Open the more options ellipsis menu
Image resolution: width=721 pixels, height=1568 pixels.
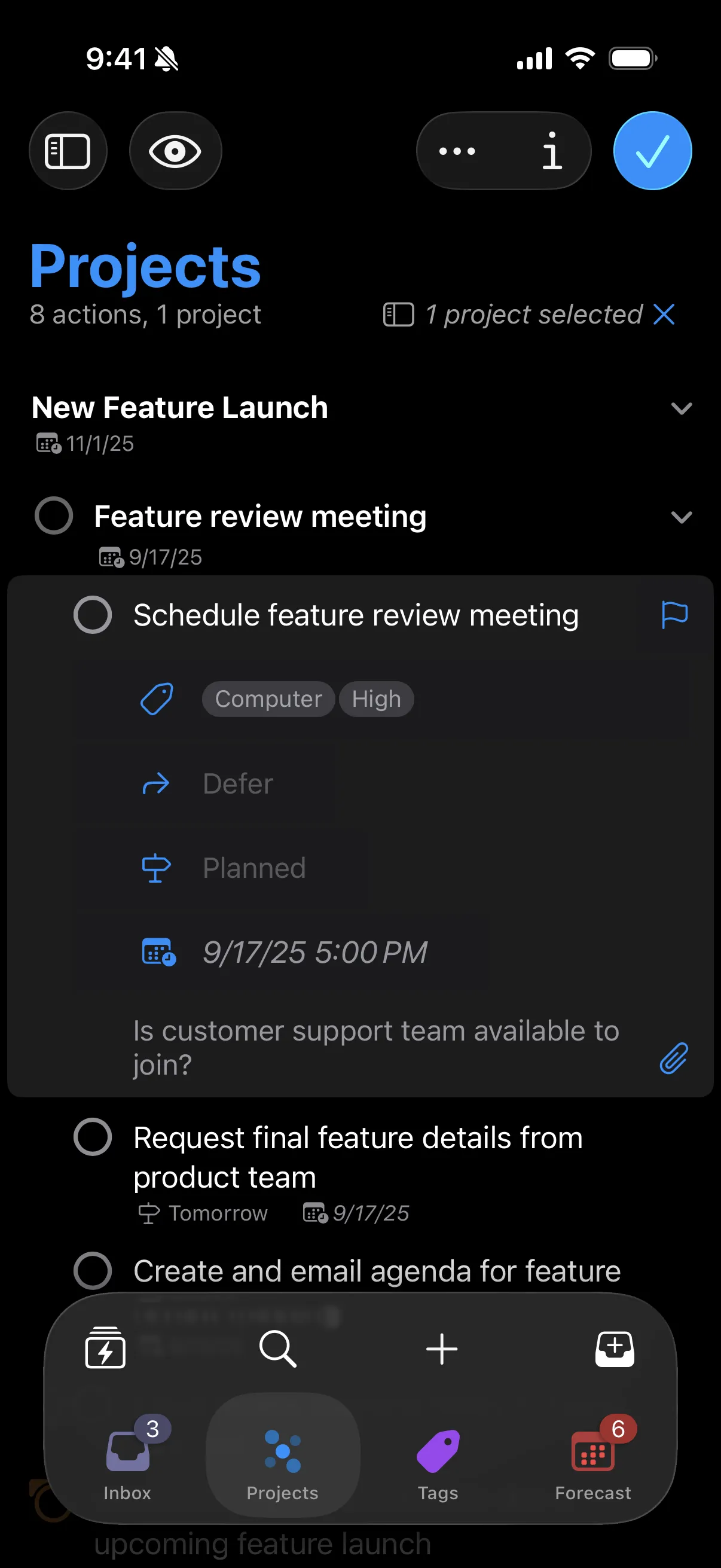click(459, 150)
